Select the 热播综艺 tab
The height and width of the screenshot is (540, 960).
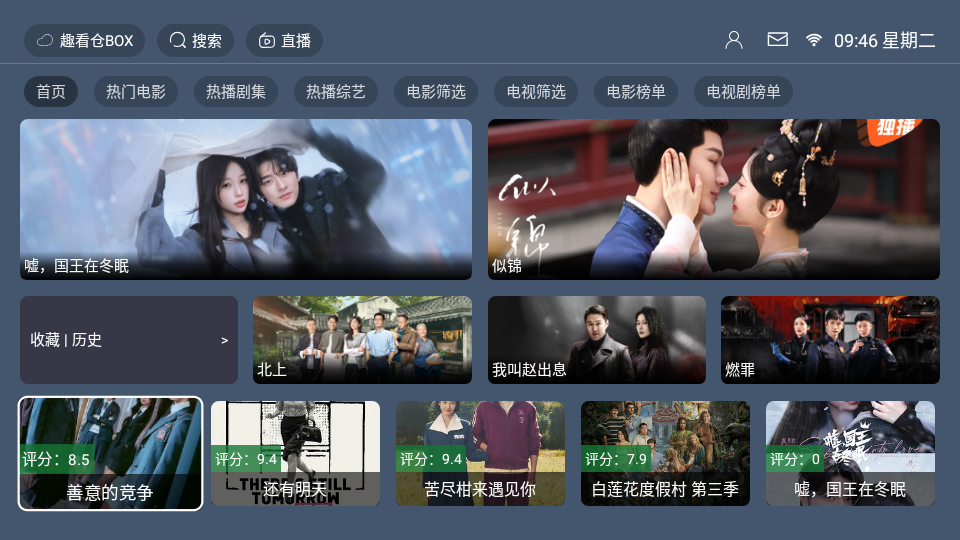coord(336,92)
